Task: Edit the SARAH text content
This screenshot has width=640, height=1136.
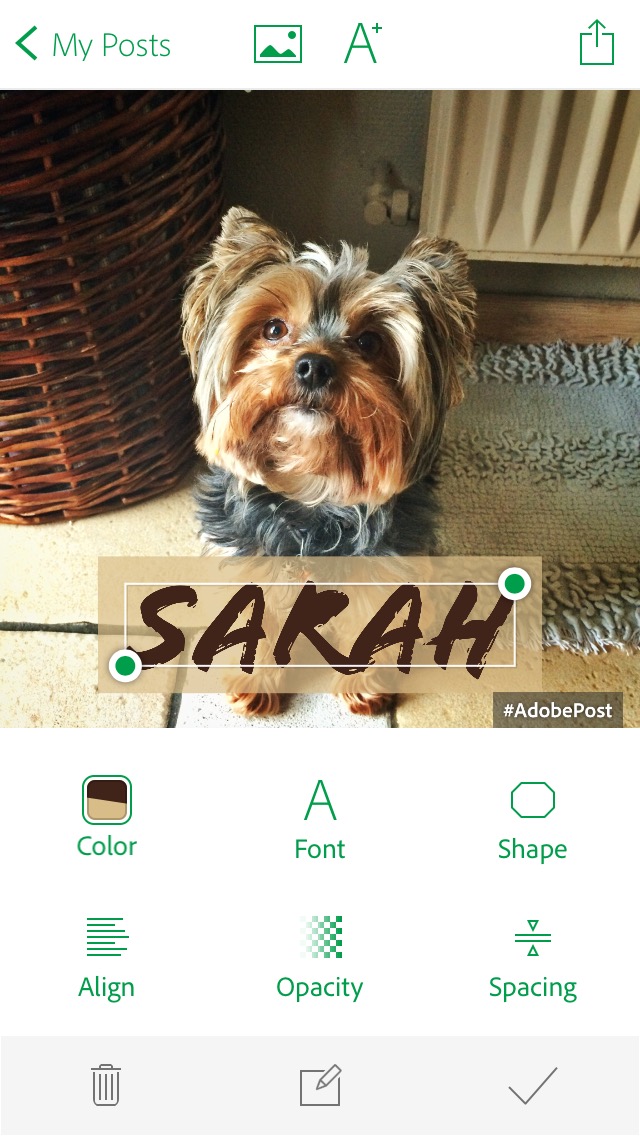Action: click(320, 1085)
